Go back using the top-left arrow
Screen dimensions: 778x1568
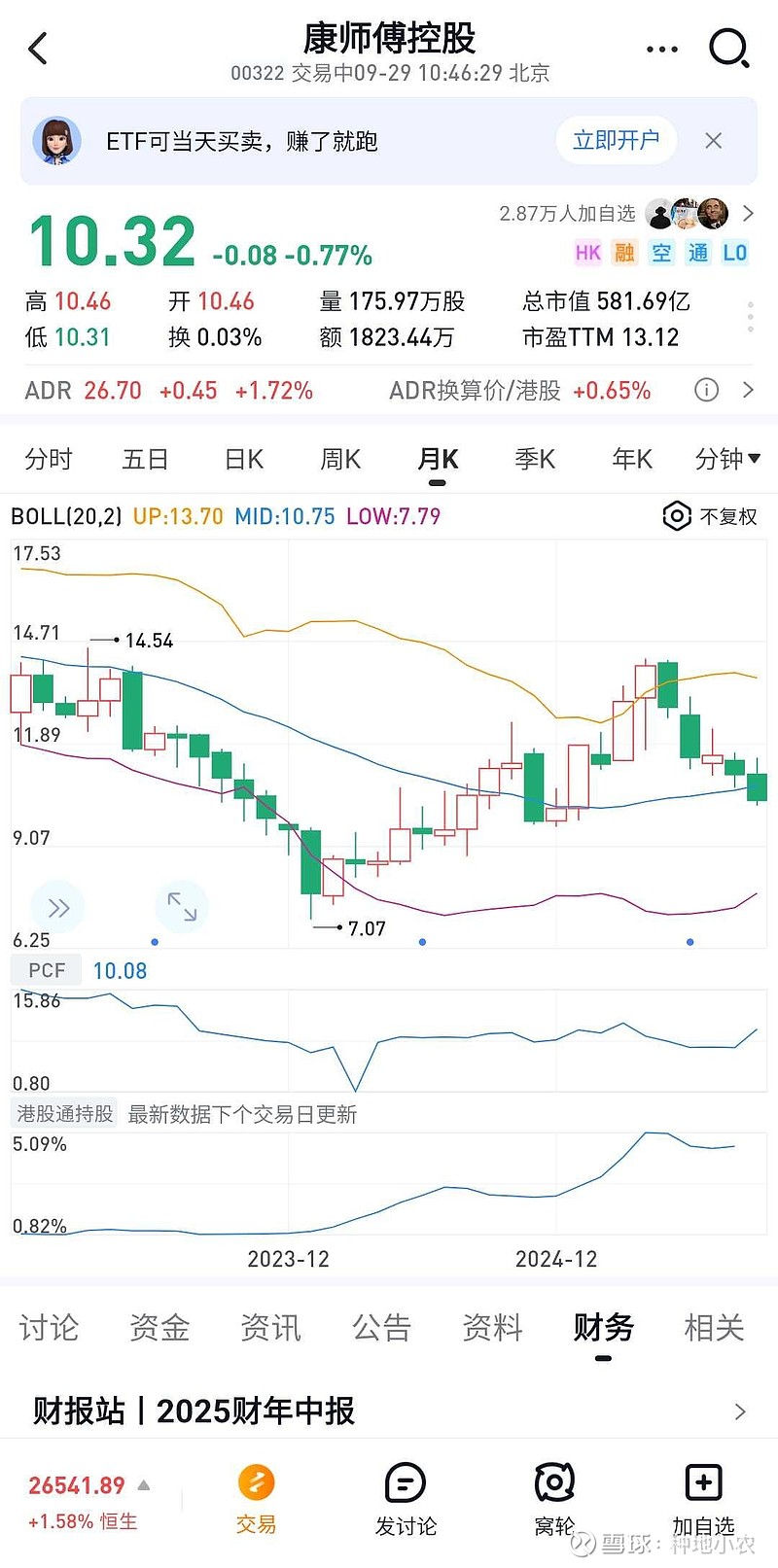[x=38, y=49]
